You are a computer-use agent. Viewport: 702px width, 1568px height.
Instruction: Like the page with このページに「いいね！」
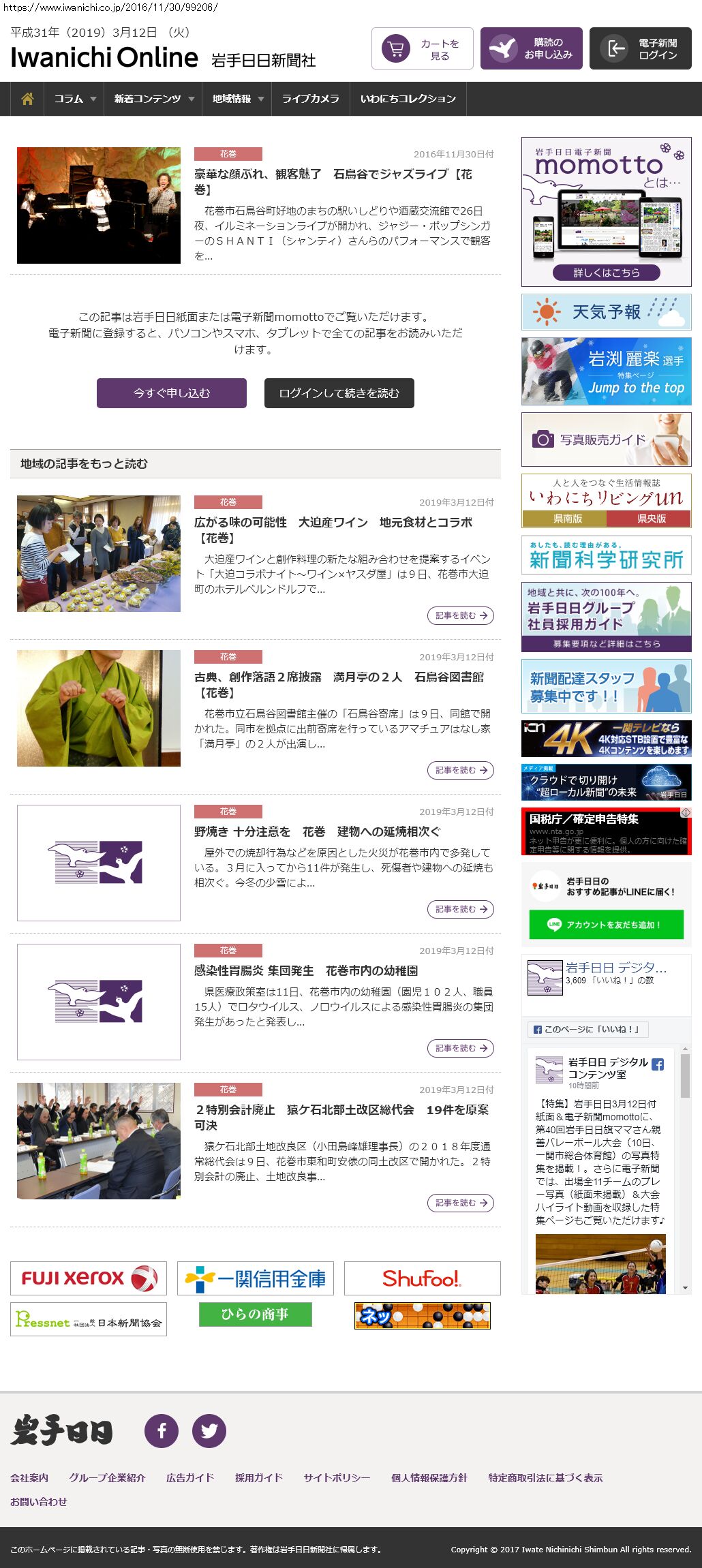(x=587, y=1029)
